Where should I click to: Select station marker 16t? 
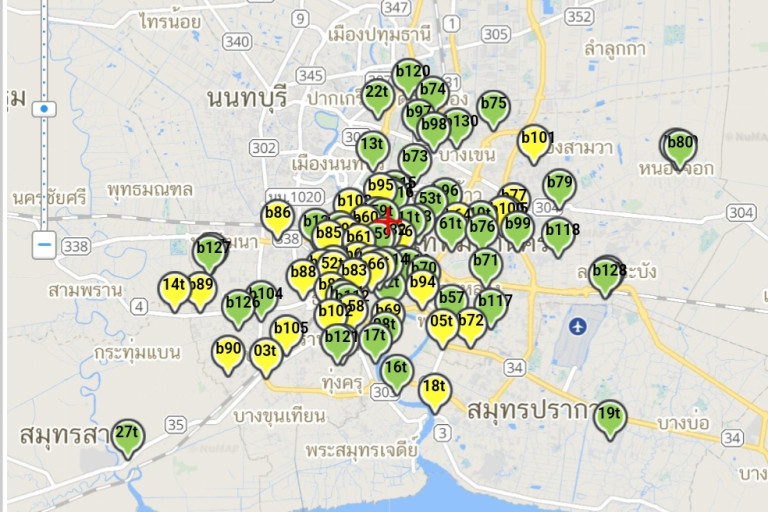pyautogui.click(x=397, y=370)
